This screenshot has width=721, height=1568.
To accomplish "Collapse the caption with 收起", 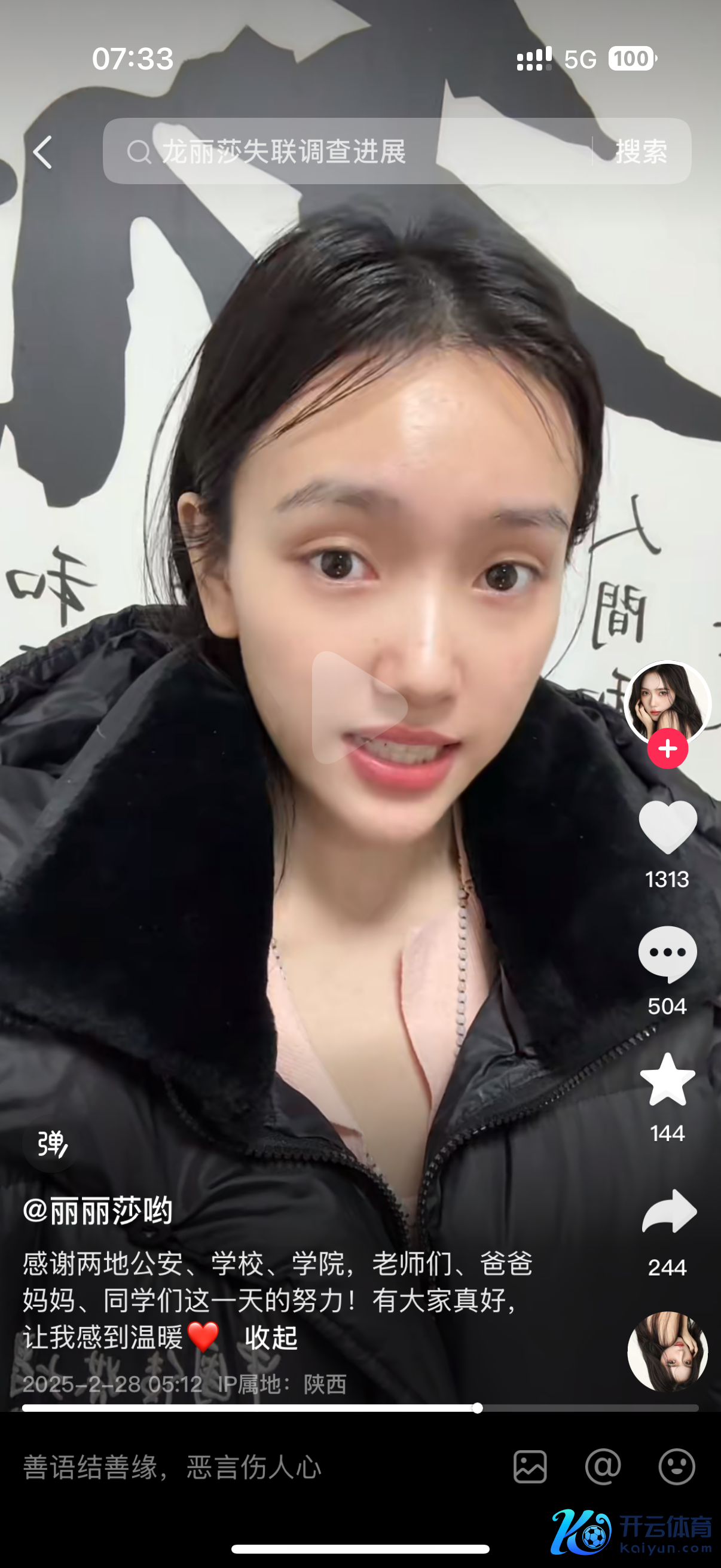I will click(271, 1338).
